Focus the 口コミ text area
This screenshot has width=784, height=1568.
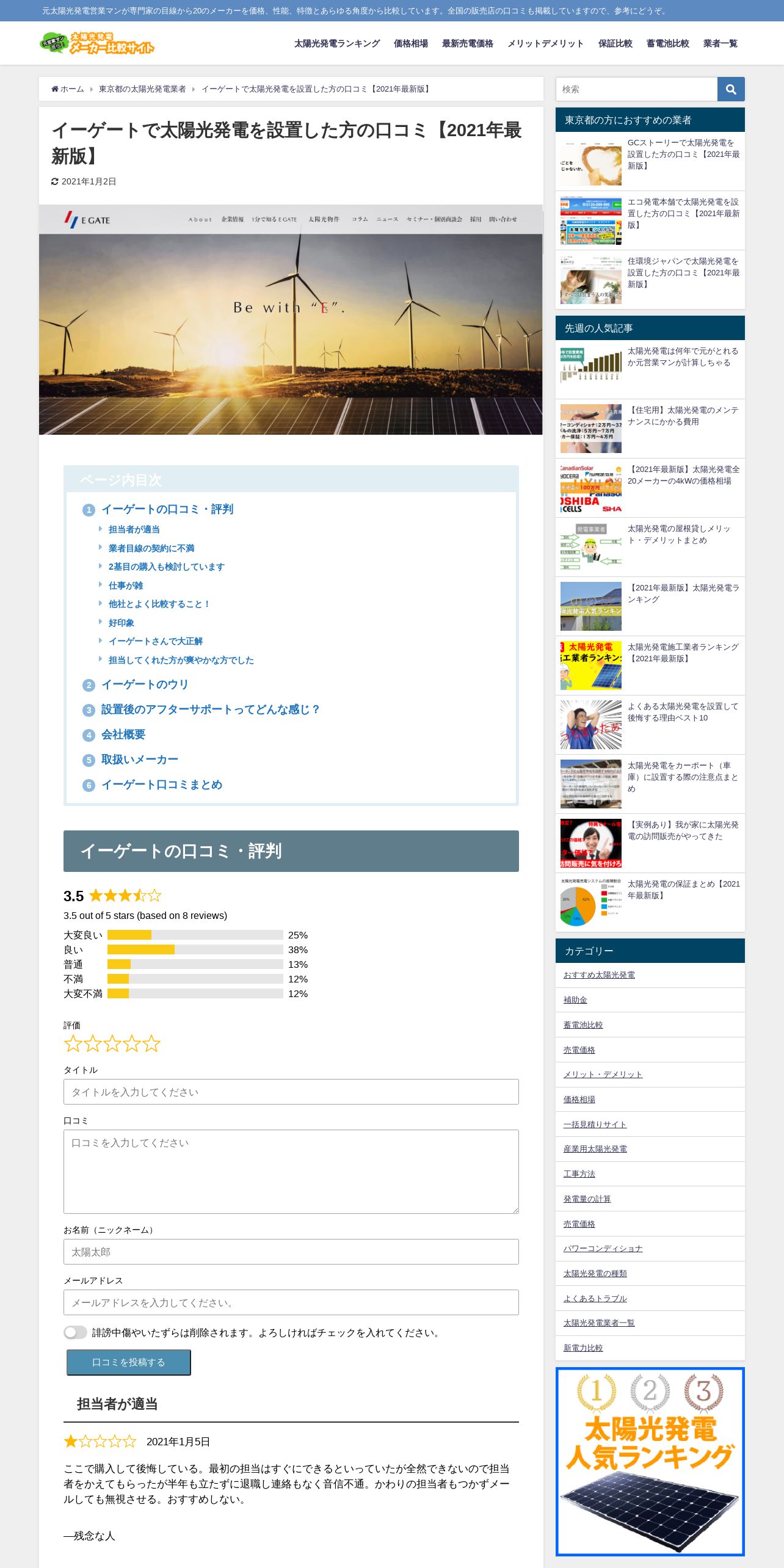[291, 1172]
